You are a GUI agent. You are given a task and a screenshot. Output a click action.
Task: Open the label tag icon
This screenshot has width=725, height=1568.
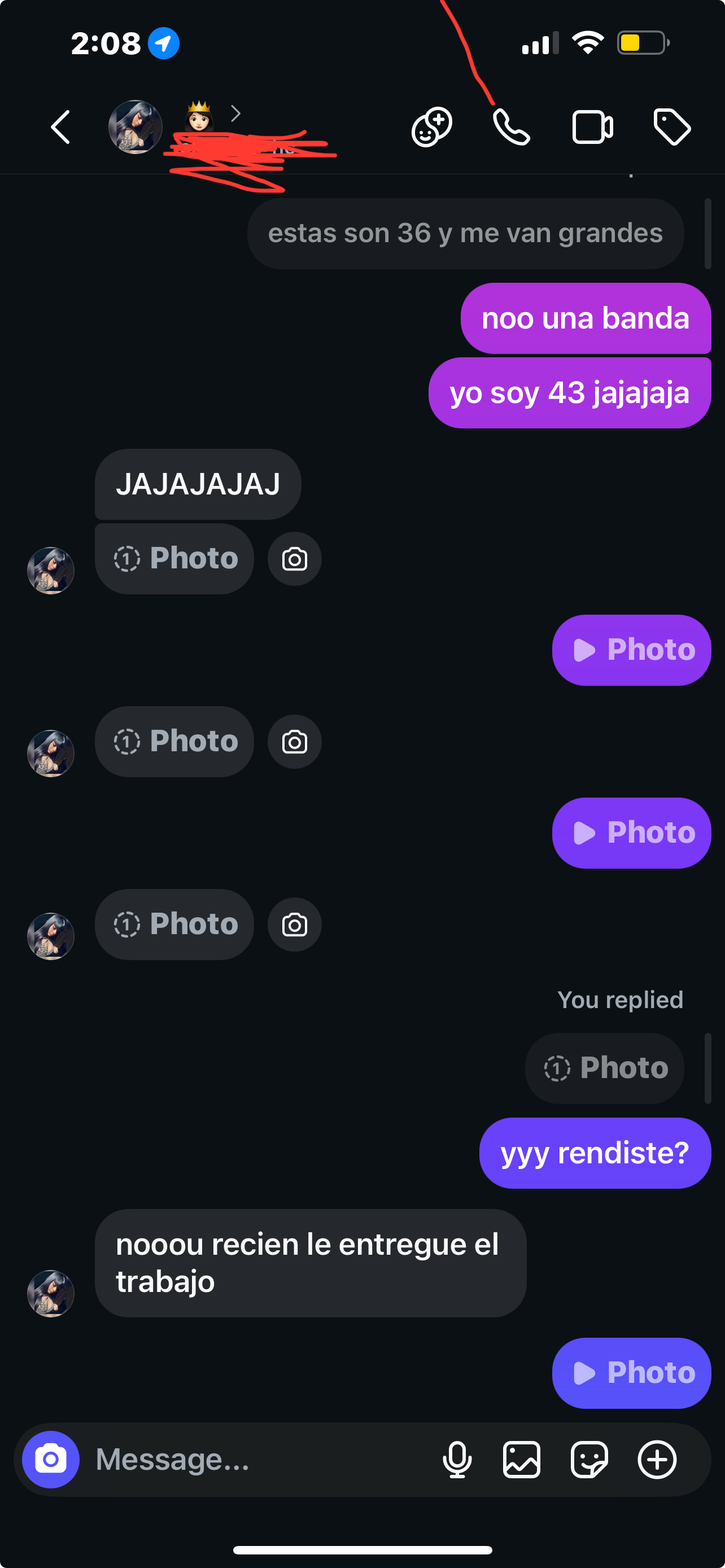pos(671,127)
